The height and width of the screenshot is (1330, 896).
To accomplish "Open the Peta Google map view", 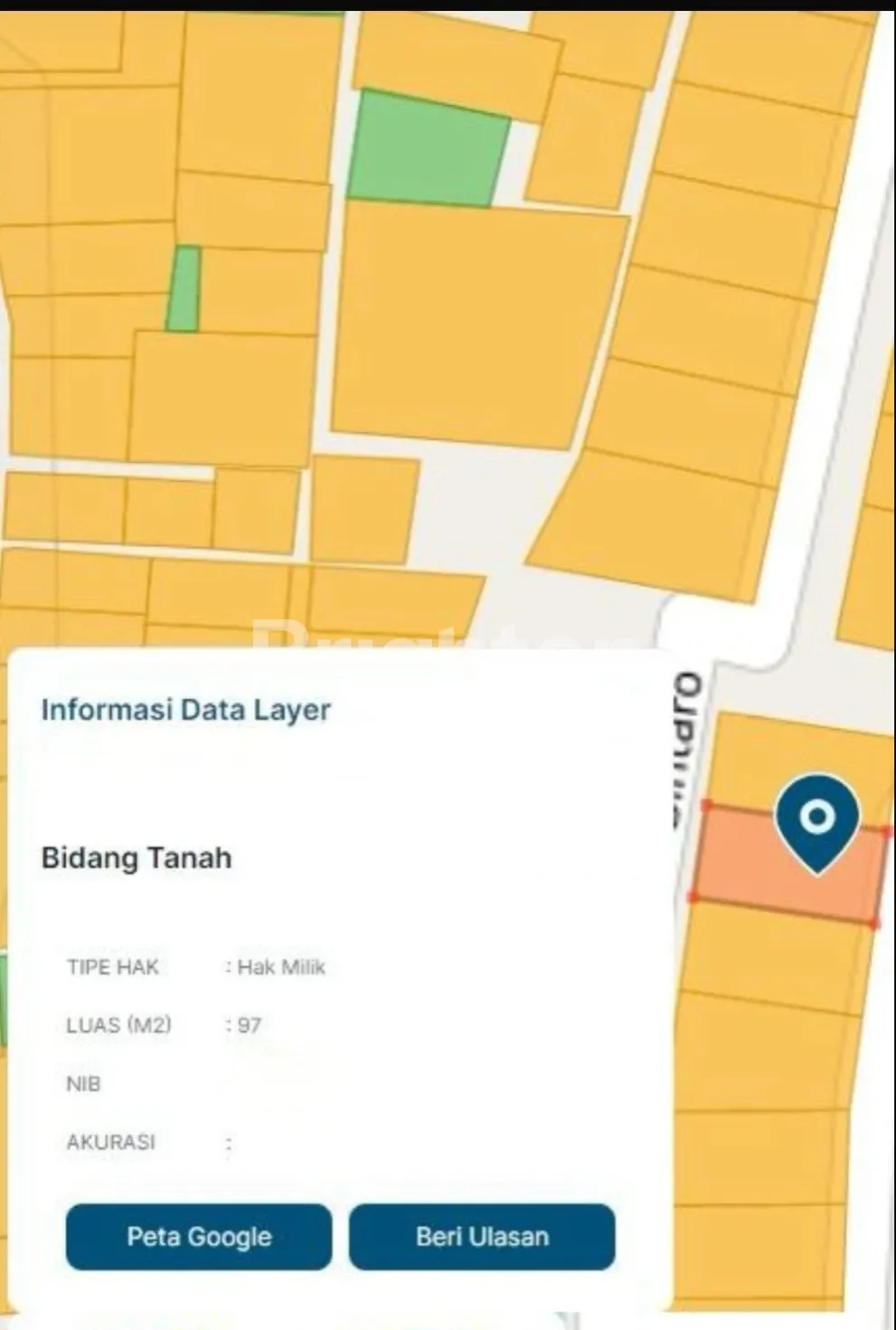I will click(199, 1236).
